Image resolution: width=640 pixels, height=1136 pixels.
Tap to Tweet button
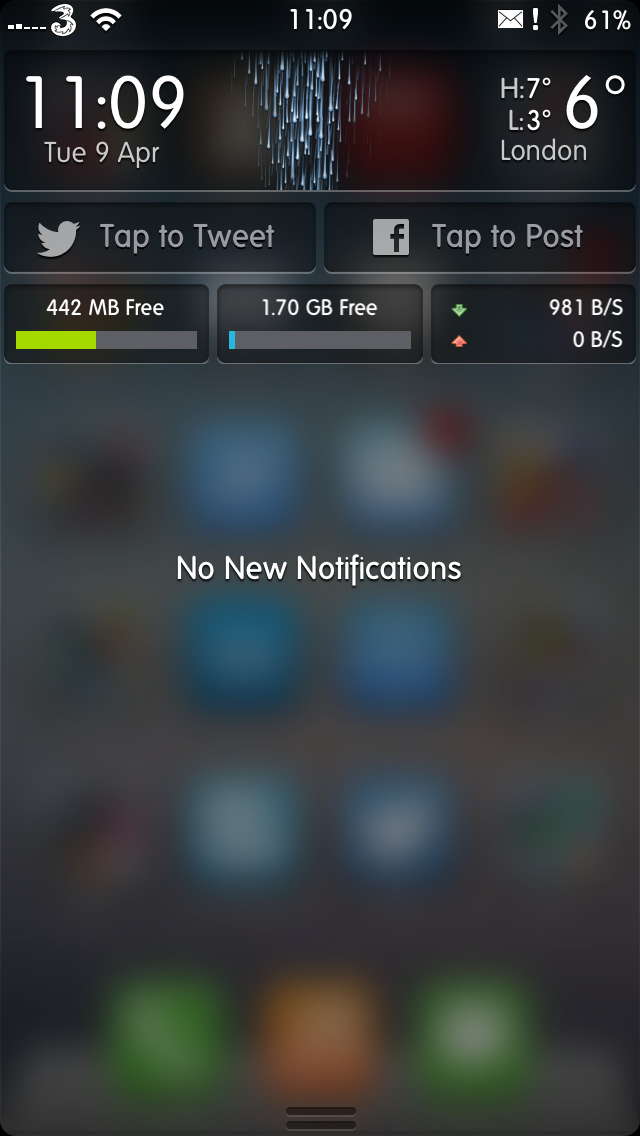click(159, 237)
